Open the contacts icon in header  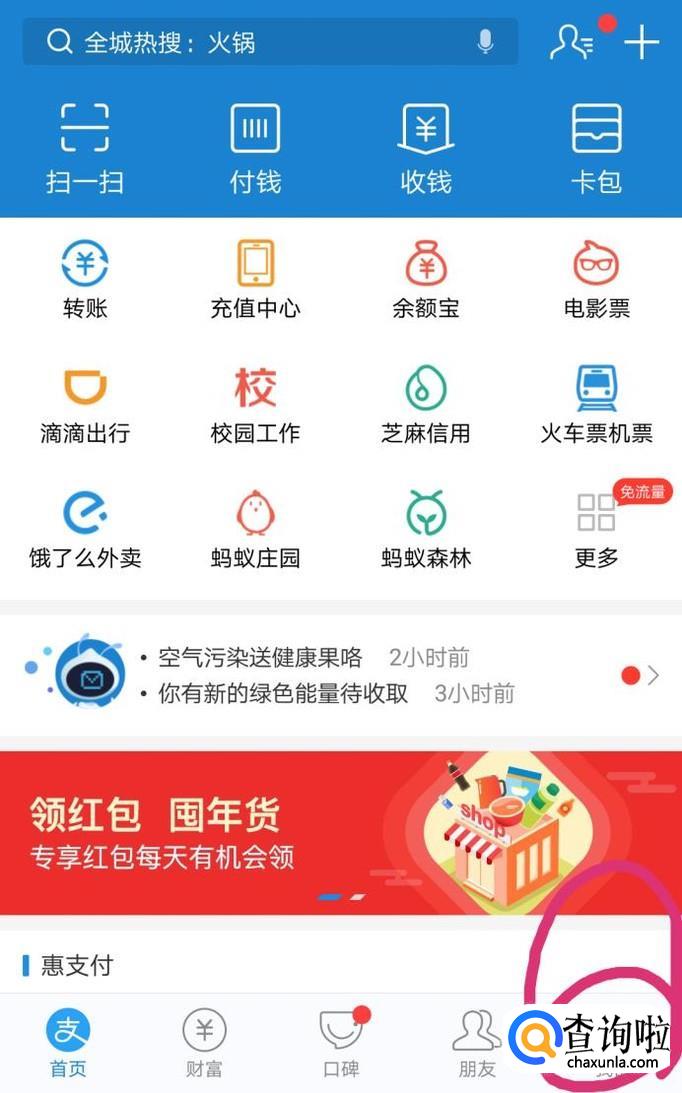[x=572, y=42]
